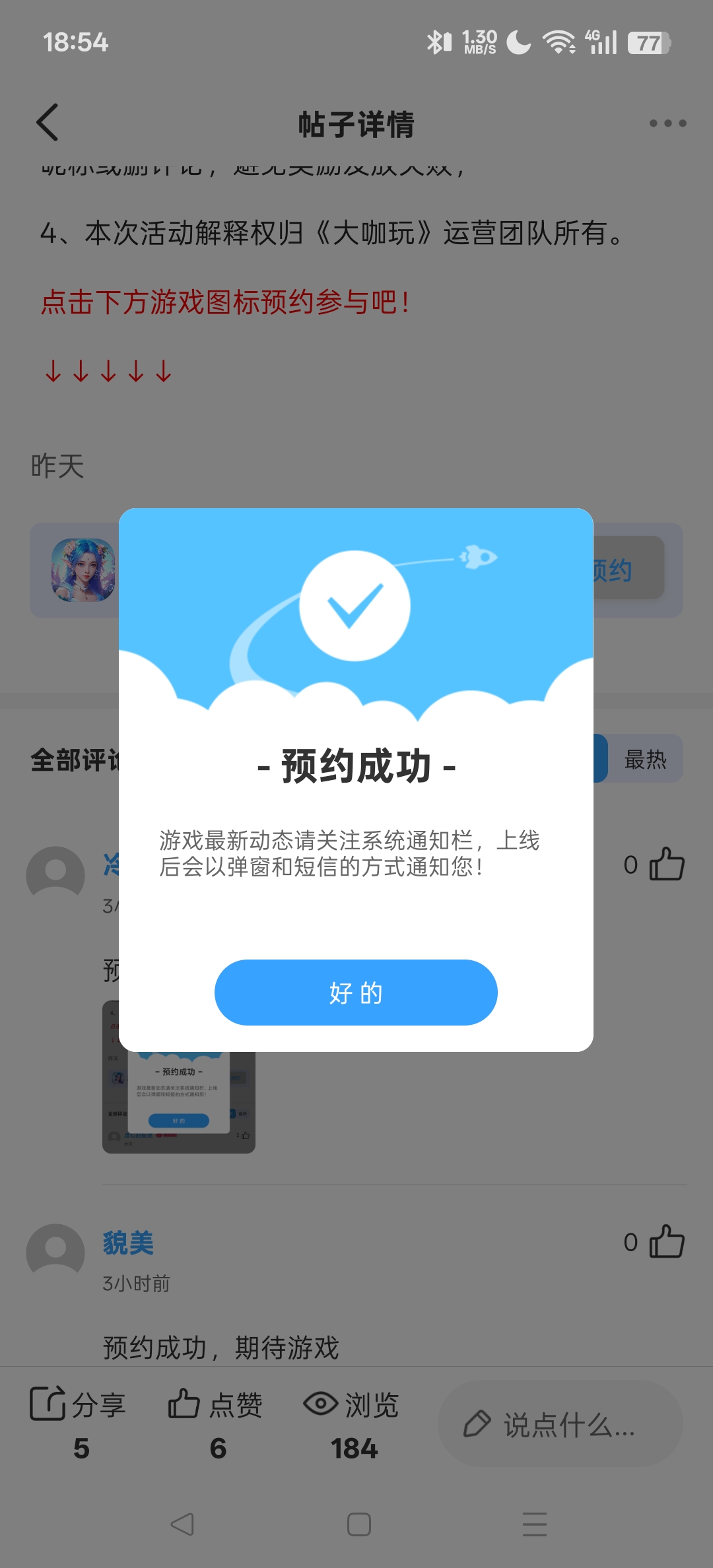Open the three-dot overflow menu
Screen dimensions: 713x1568
click(x=667, y=123)
